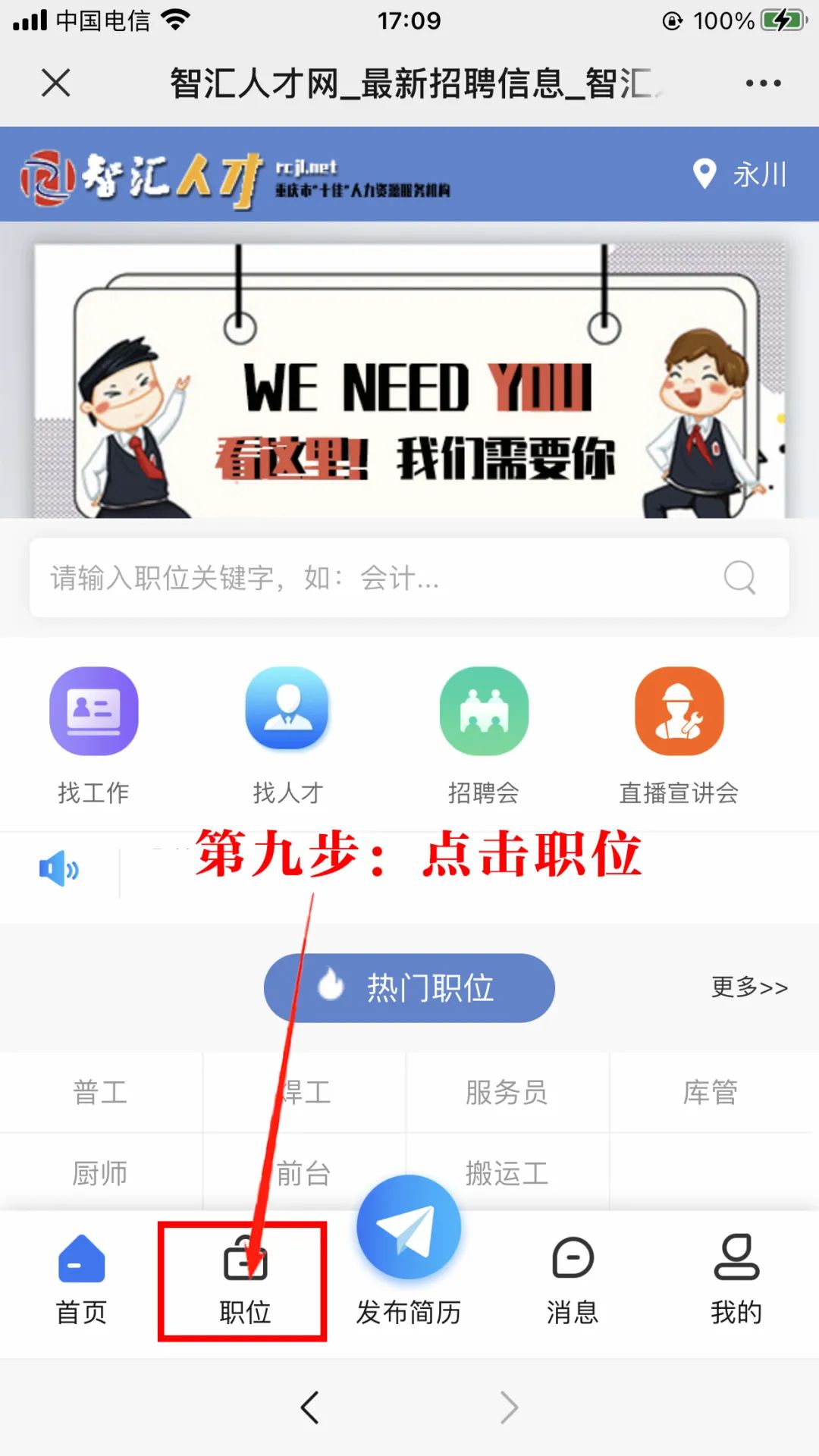Viewport: 819px width, 1456px height.
Task: Select the 厨师 job category
Action: 101,1173
